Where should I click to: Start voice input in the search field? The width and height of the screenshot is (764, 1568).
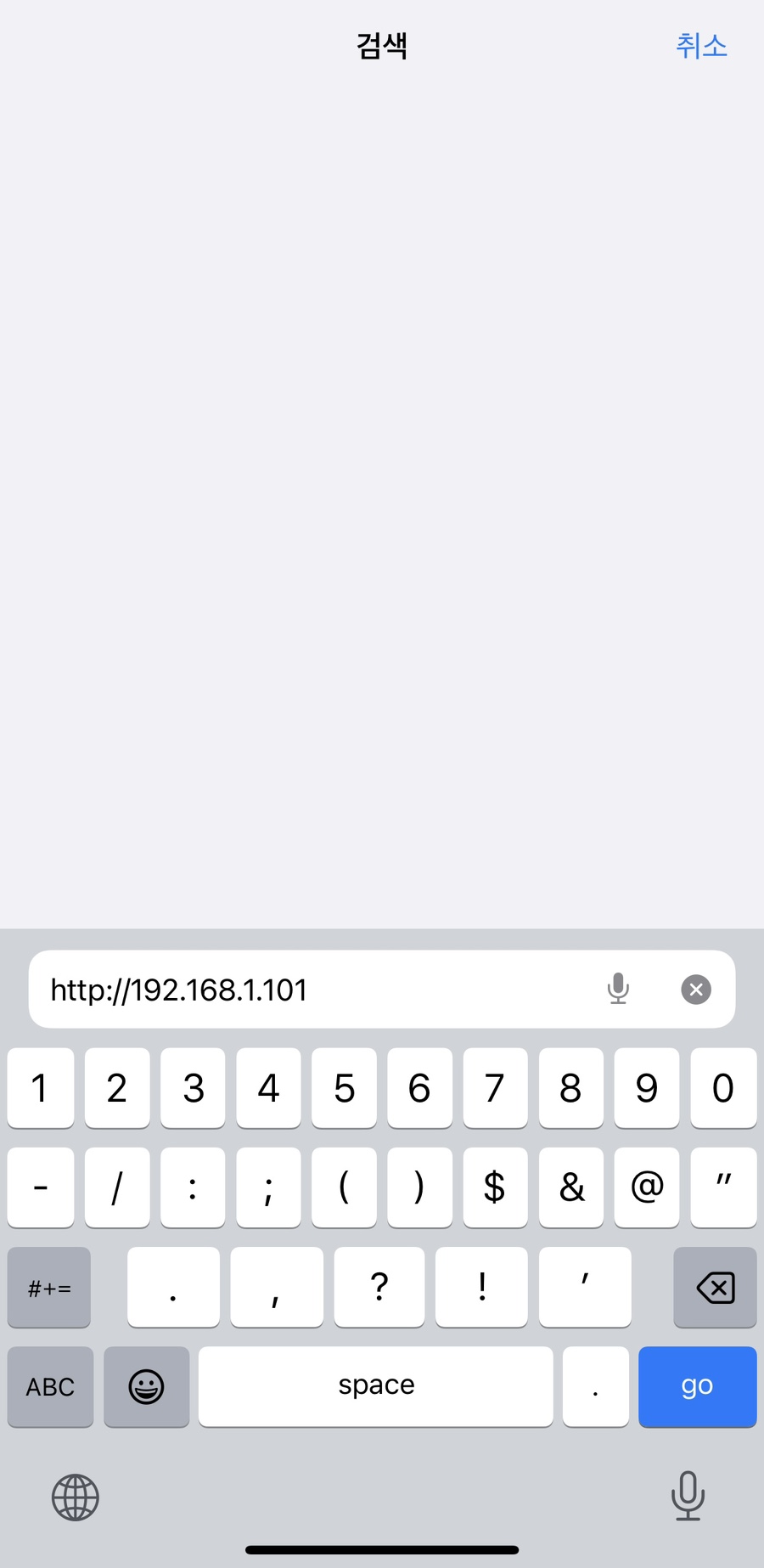click(x=618, y=989)
